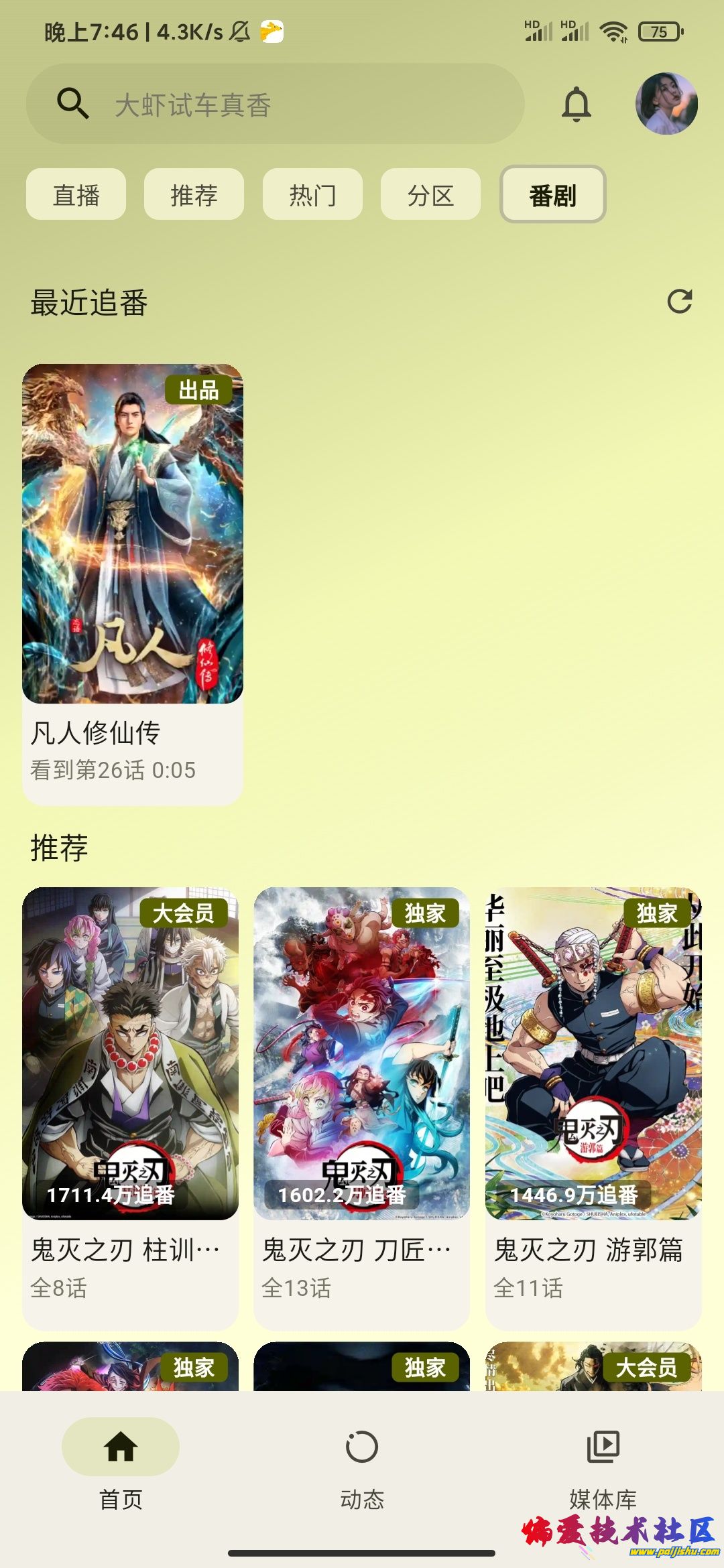This screenshot has width=724, height=1568.
Task: Switch to the 热门 tab
Action: 312,195
